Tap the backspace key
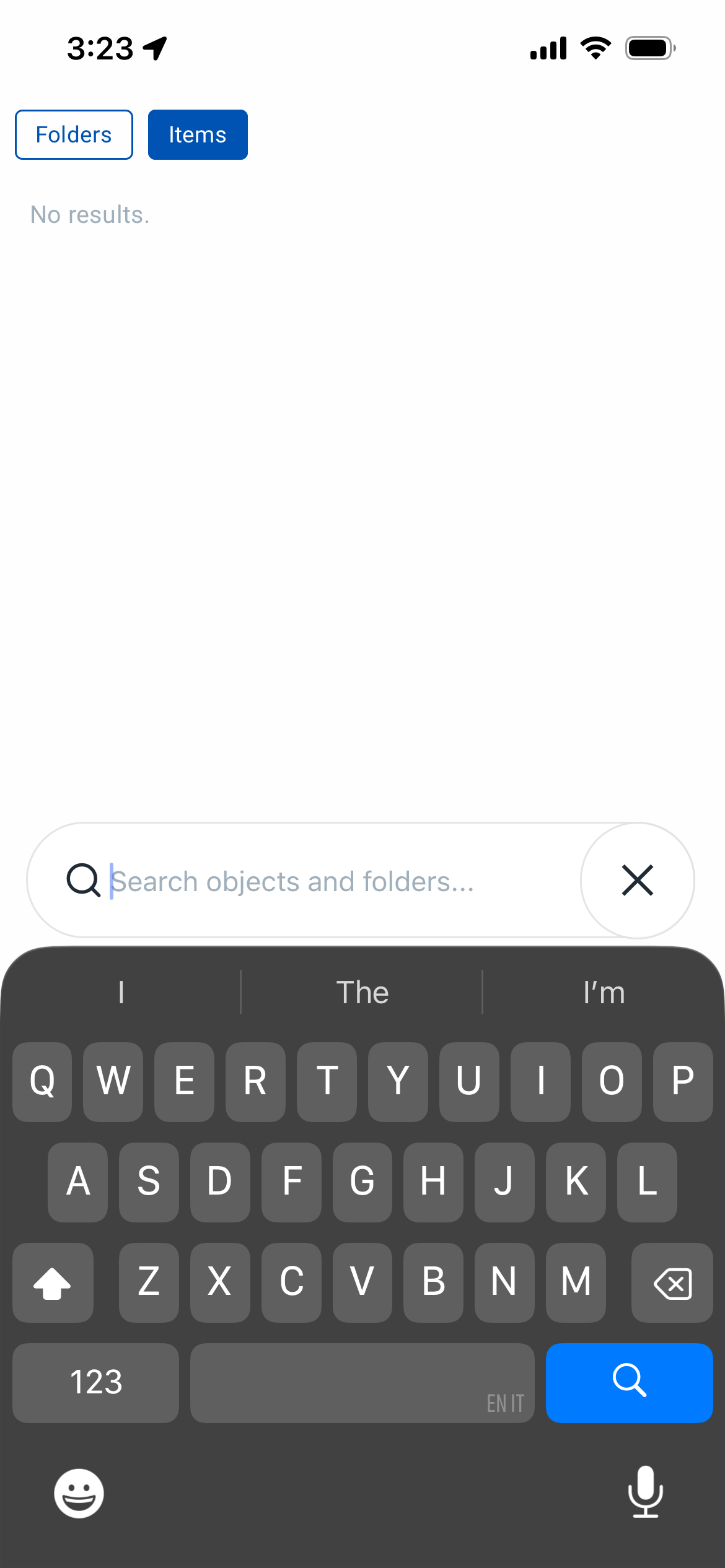 coord(672,1283)
